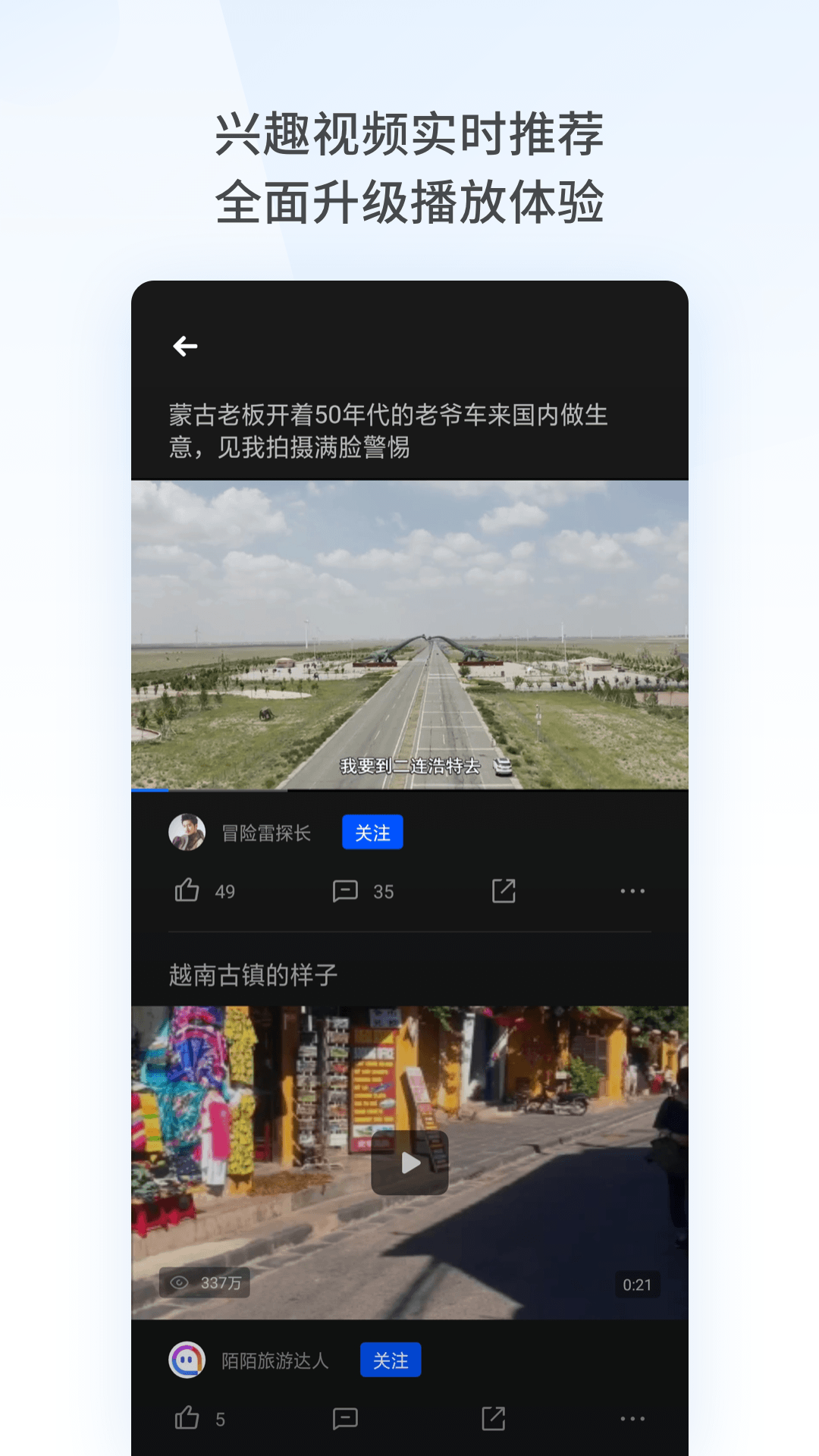Viewport: 819px width, 1456px height.
Task: Play the Vietnam old town video
Action: (x=409, y=1162)
